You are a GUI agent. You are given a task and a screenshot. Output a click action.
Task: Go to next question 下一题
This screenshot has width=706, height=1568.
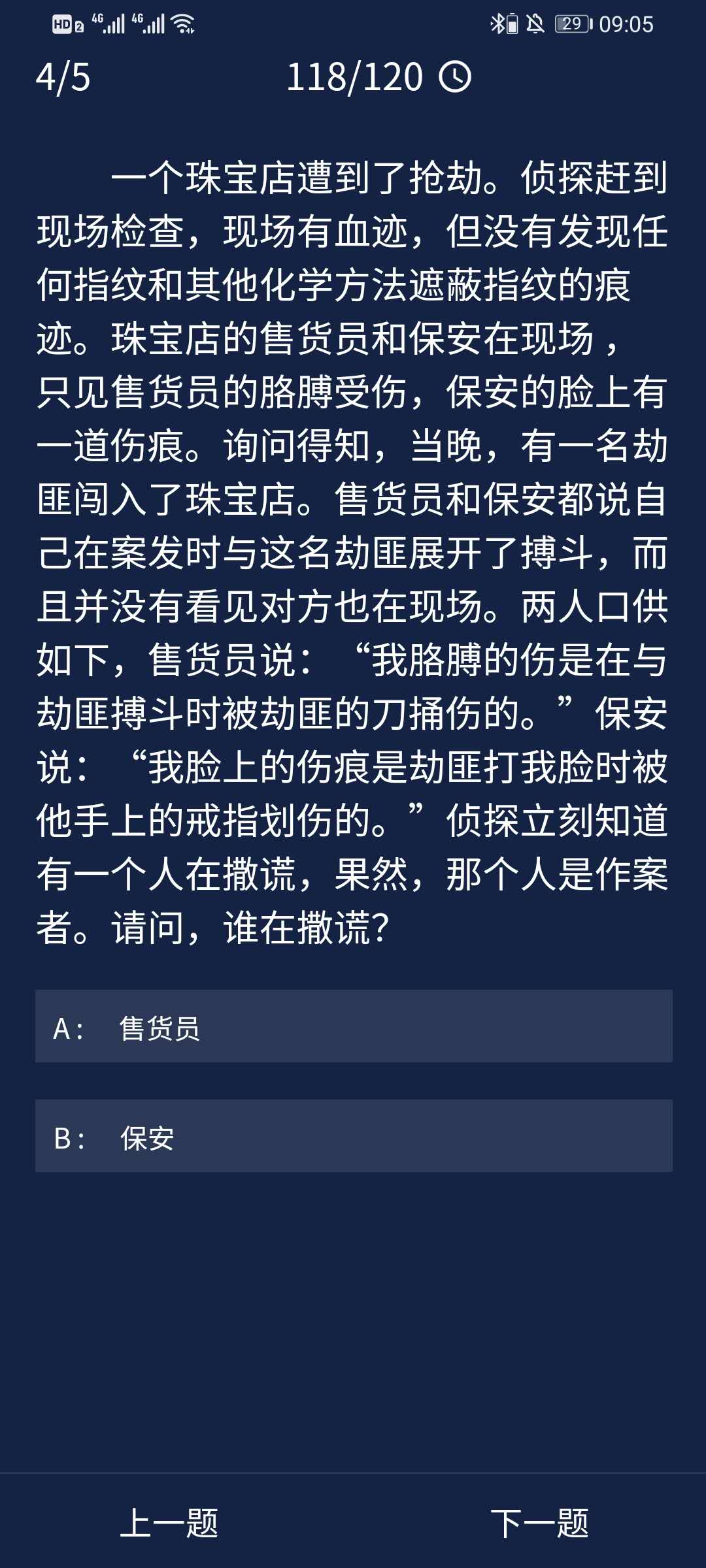539,1522
